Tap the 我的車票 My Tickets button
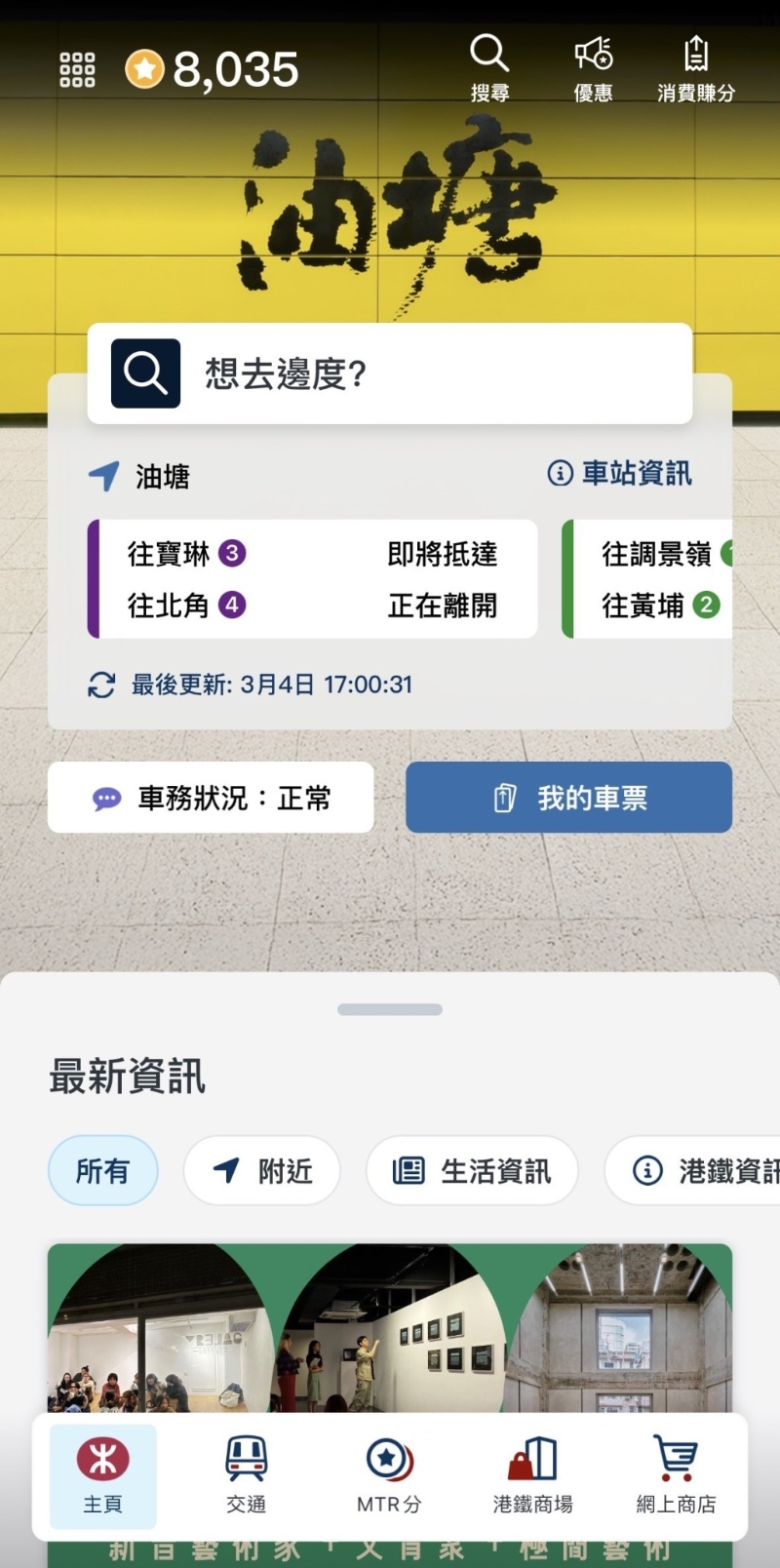780x1568 pixels. tap(568, 798)
